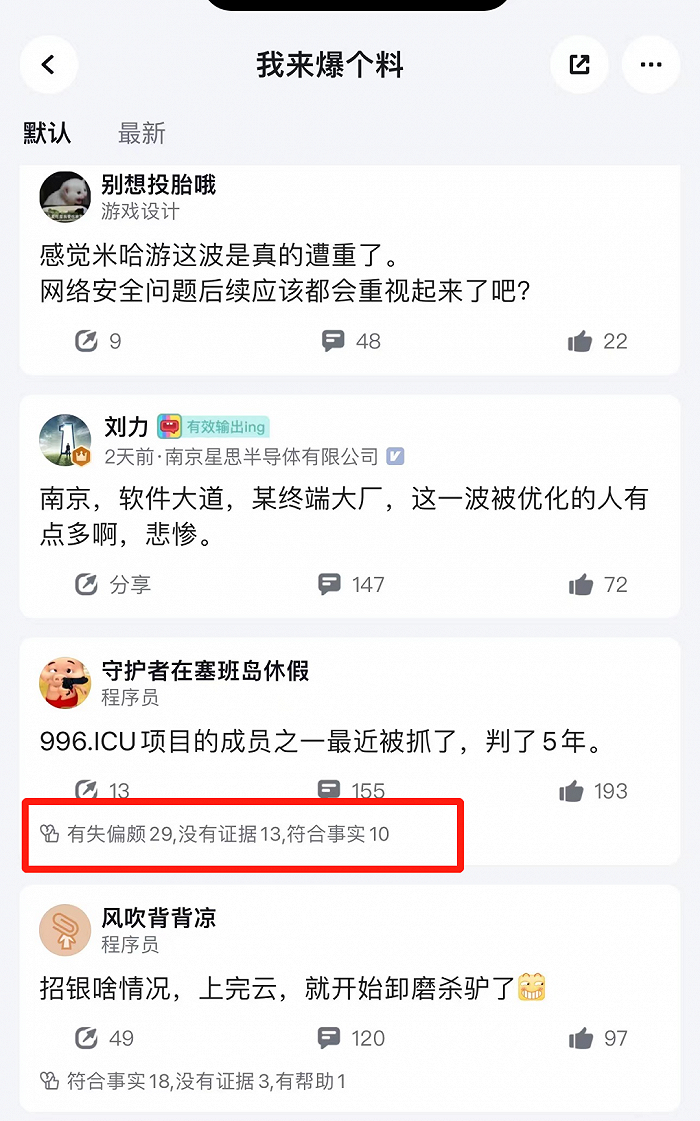Like the 996.ICU post
700x1121 pixels.
click(593, 791)
